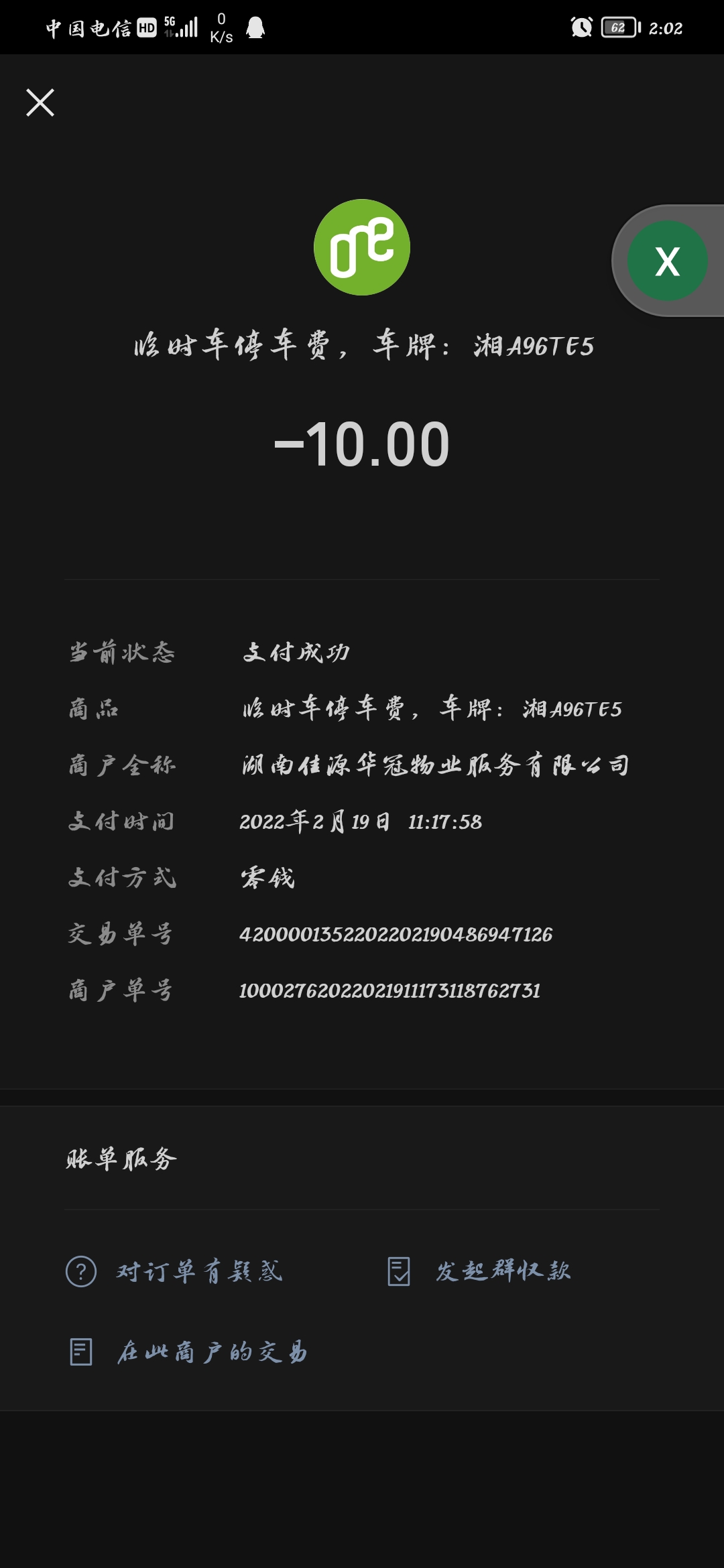Image resolution: width=724 pixels, height=1568 pixels.
Task: Tap the green floating X bubble
Action: 667,261
